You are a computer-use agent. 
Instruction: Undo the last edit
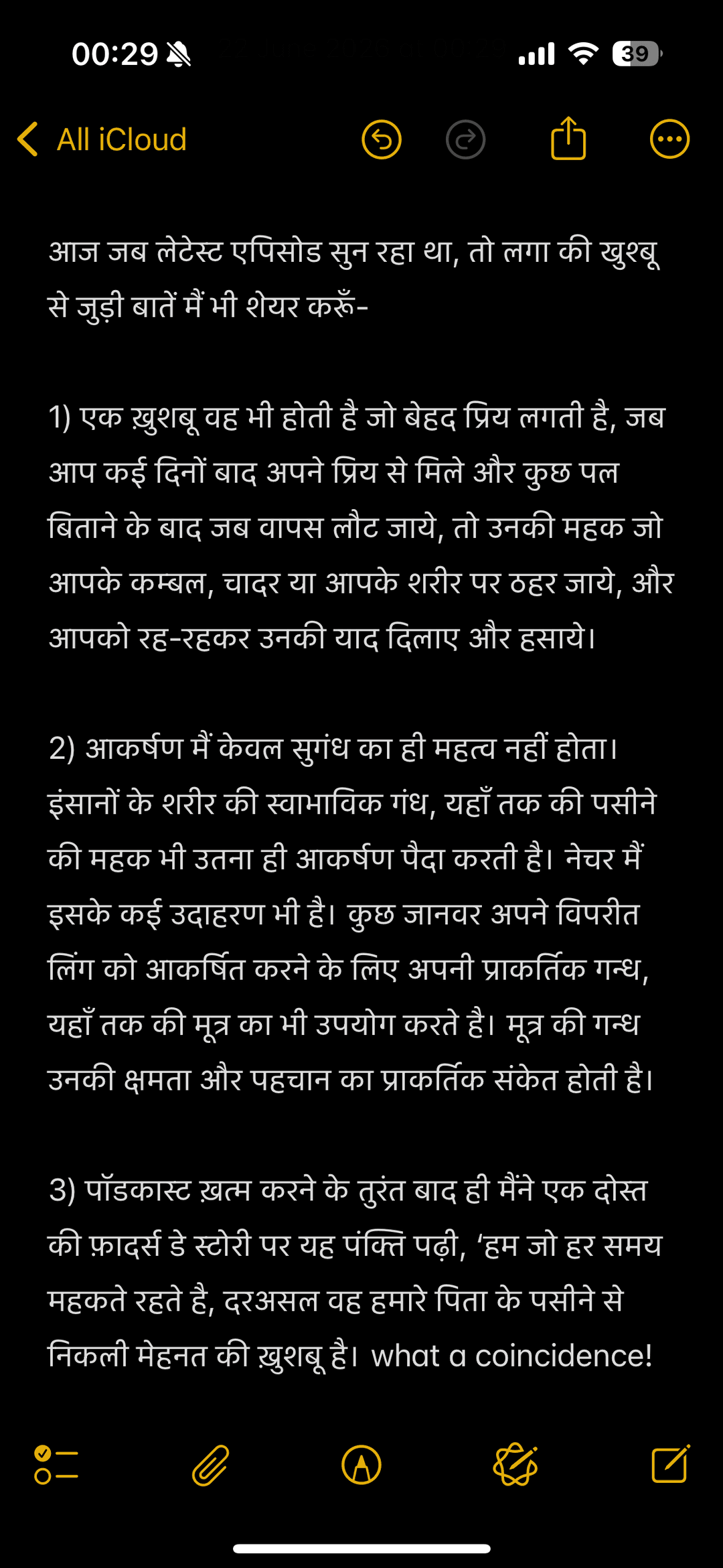382,139
